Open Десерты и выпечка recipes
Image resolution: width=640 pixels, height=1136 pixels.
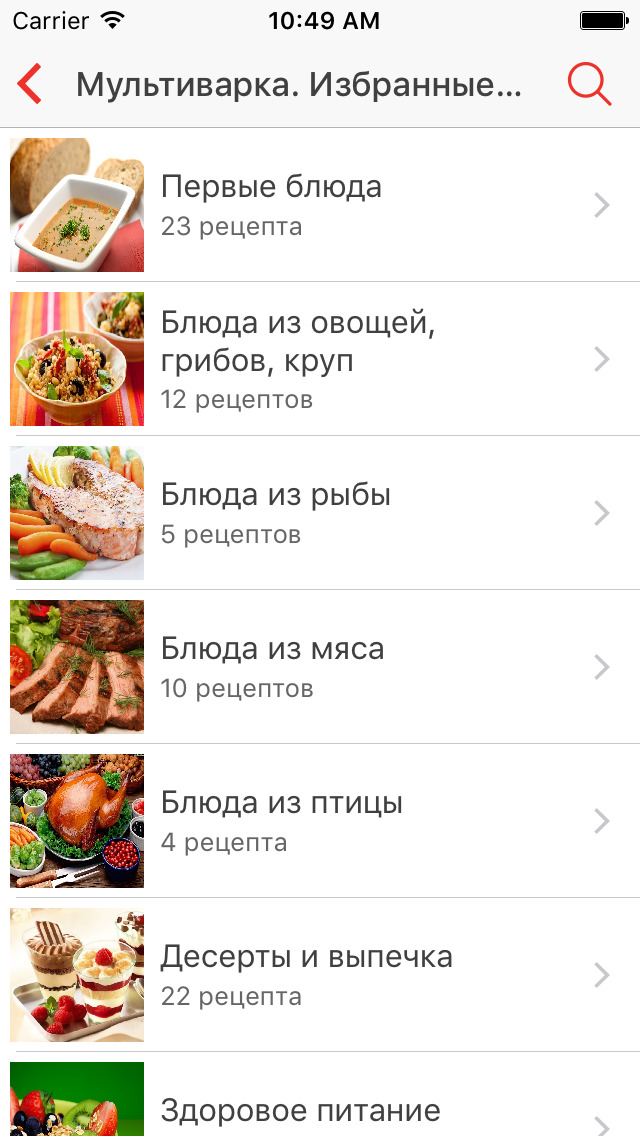320,975
